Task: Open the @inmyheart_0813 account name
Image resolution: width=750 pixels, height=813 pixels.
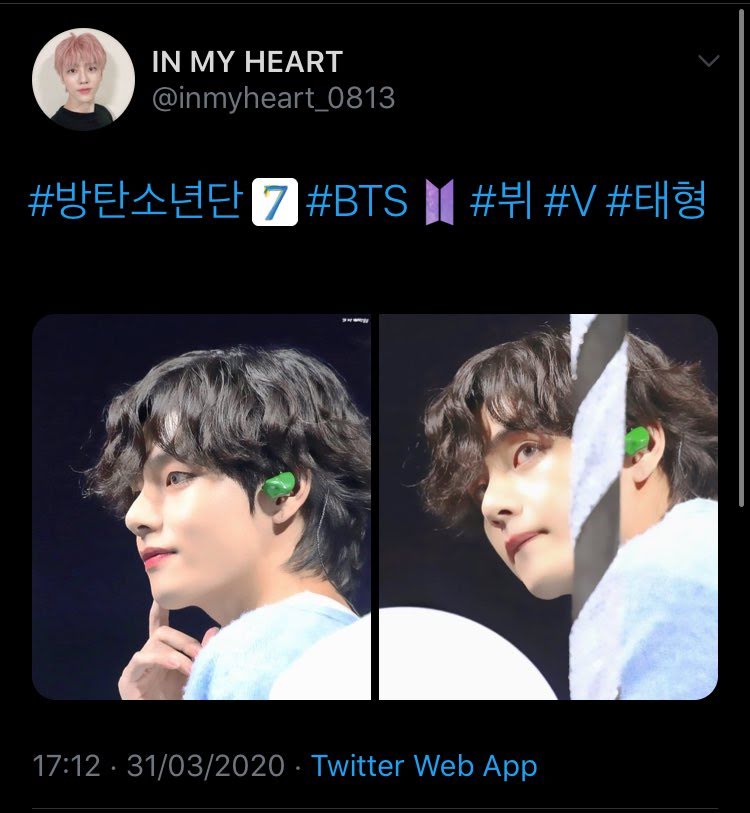Action: pos(273,98)
